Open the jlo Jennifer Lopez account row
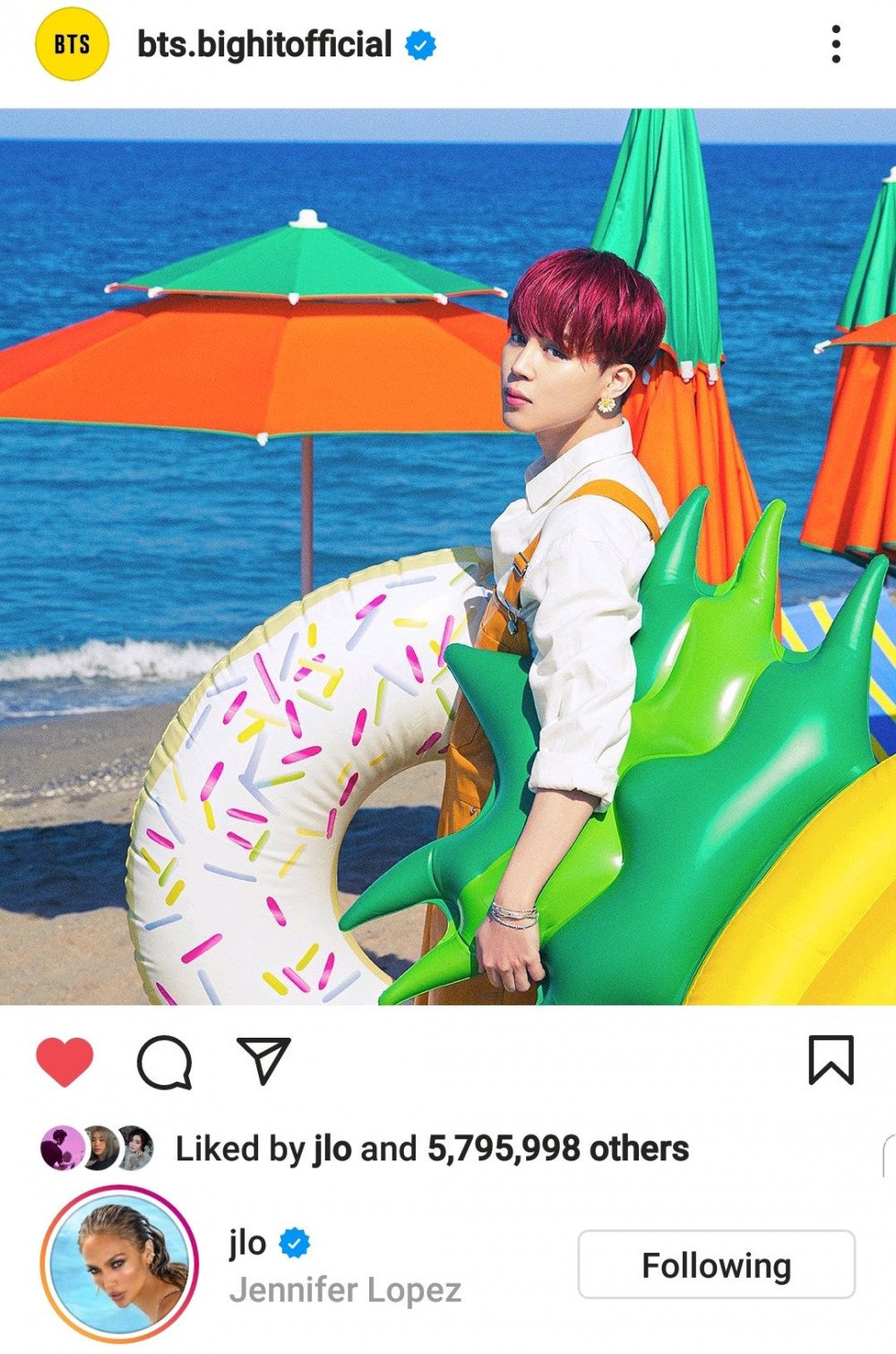This screenshot has width=896, height=1354. pyautogui.click(x=345, y=1265)
